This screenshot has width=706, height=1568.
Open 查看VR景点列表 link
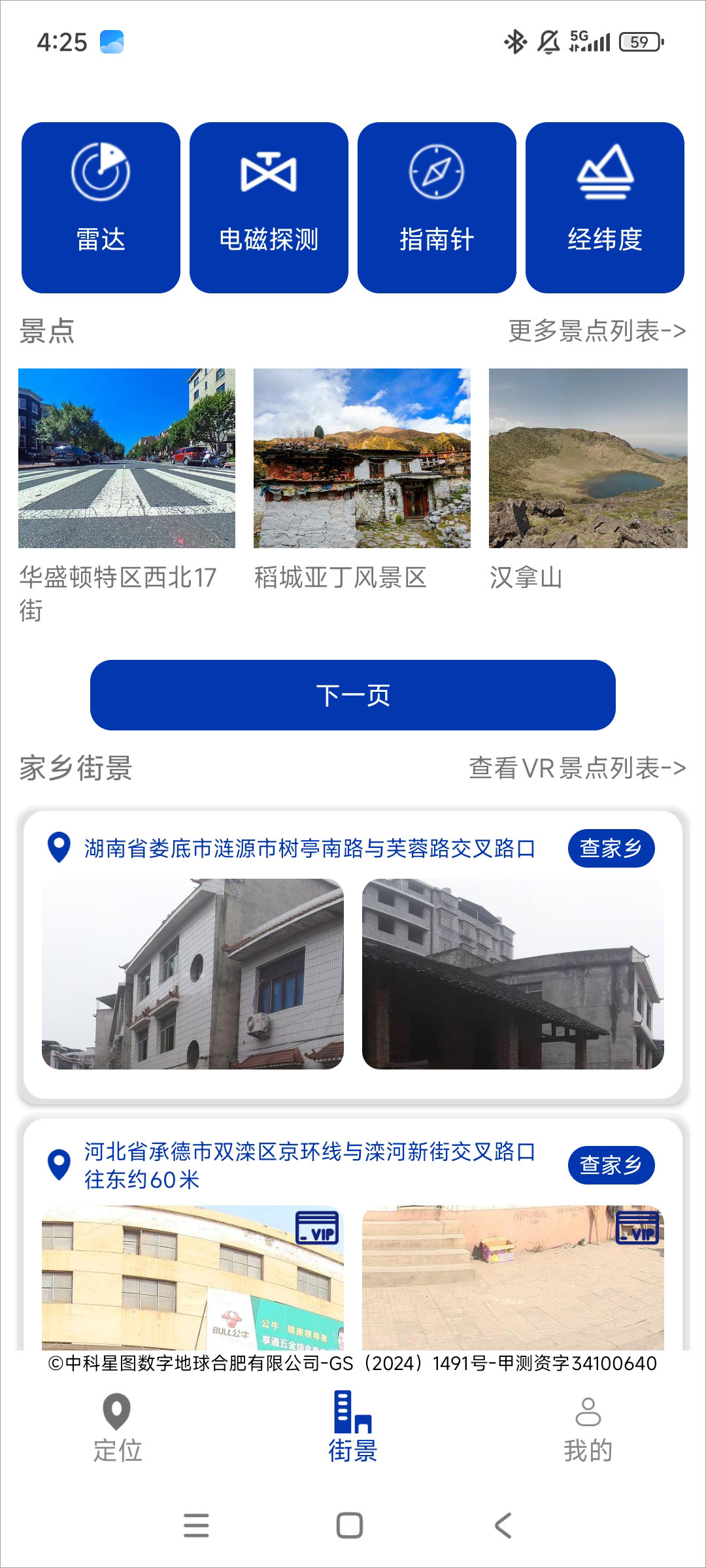(x=577, y=768)
